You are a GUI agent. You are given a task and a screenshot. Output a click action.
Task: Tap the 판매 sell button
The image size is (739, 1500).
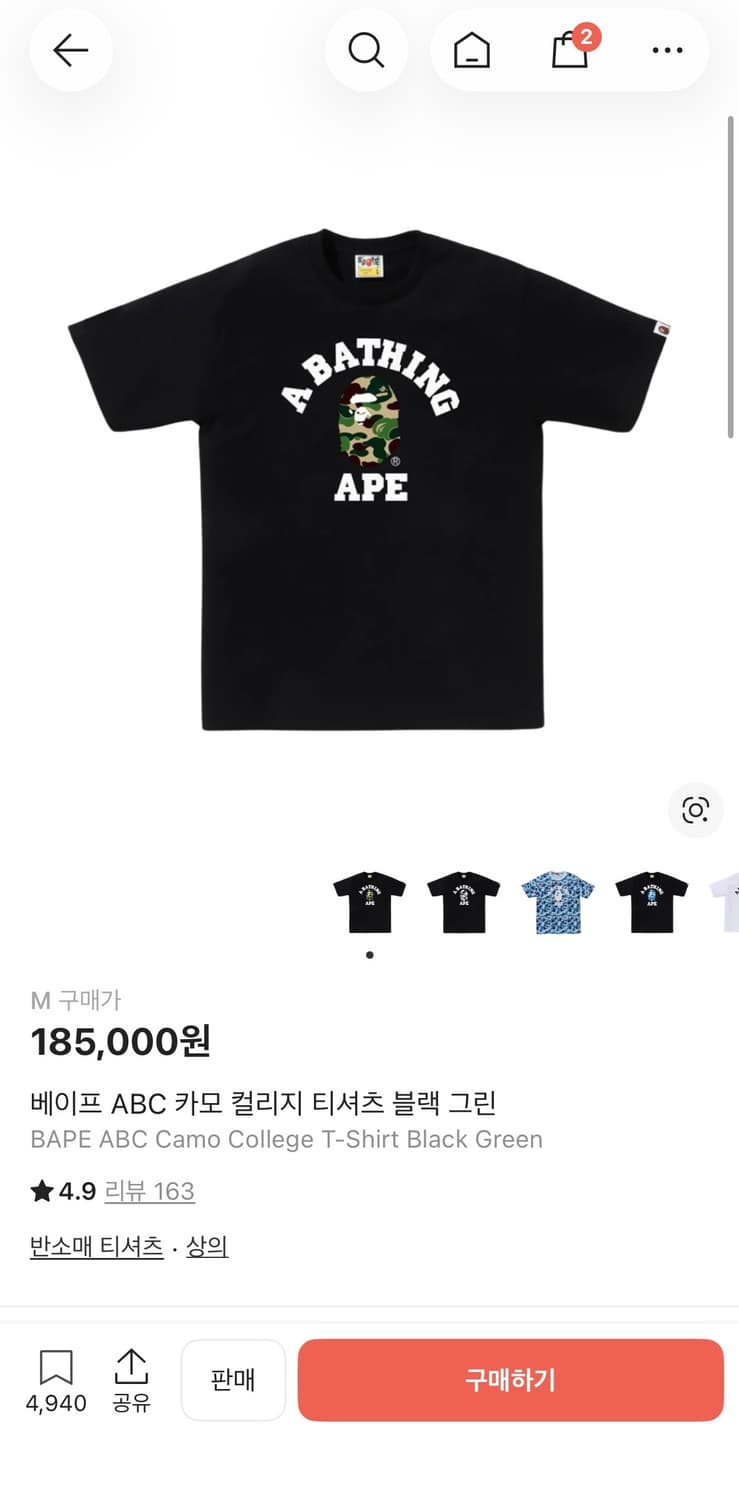[x=233, y=1380]
